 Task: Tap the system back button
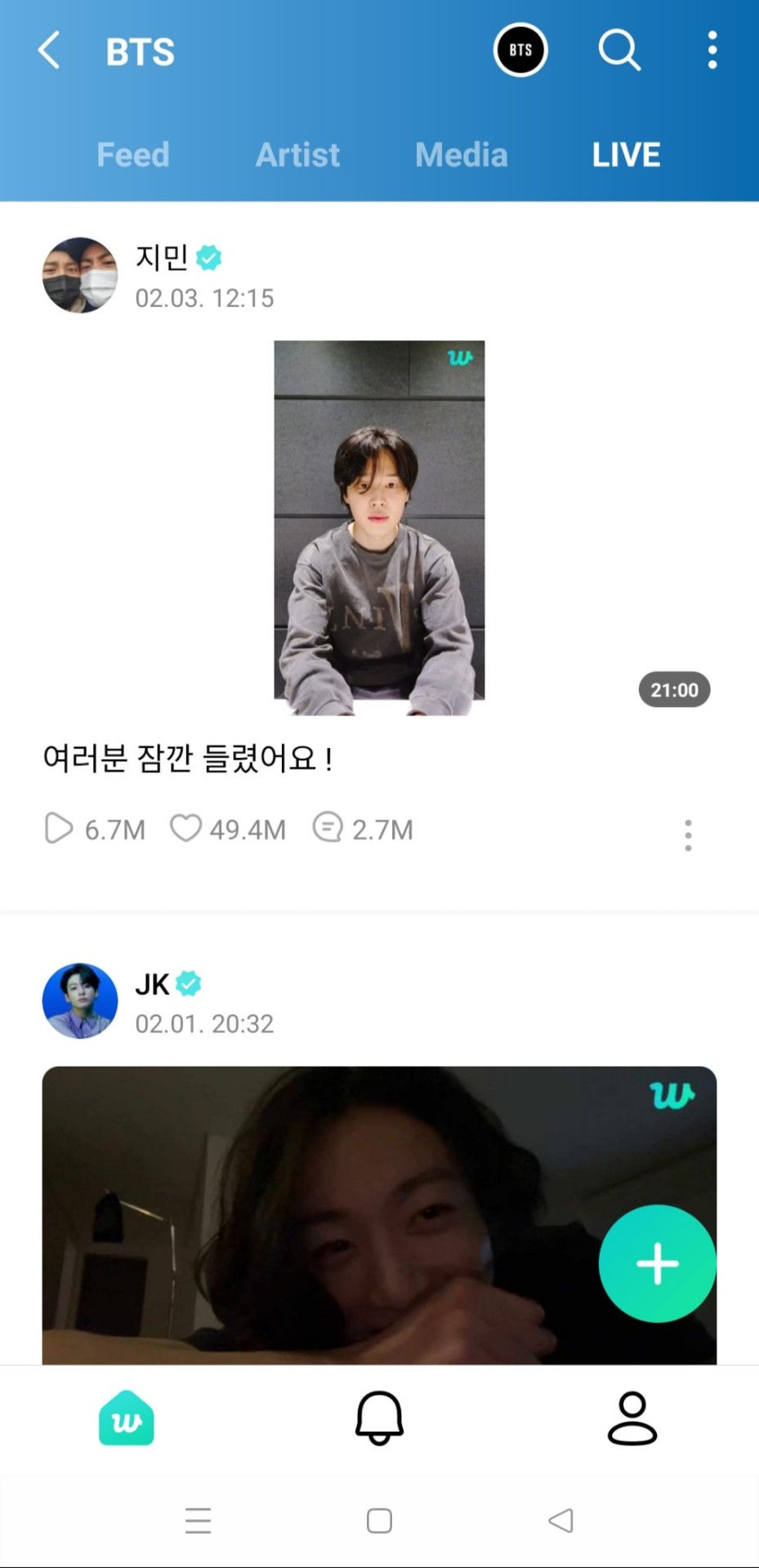(x=560, y=1521)
